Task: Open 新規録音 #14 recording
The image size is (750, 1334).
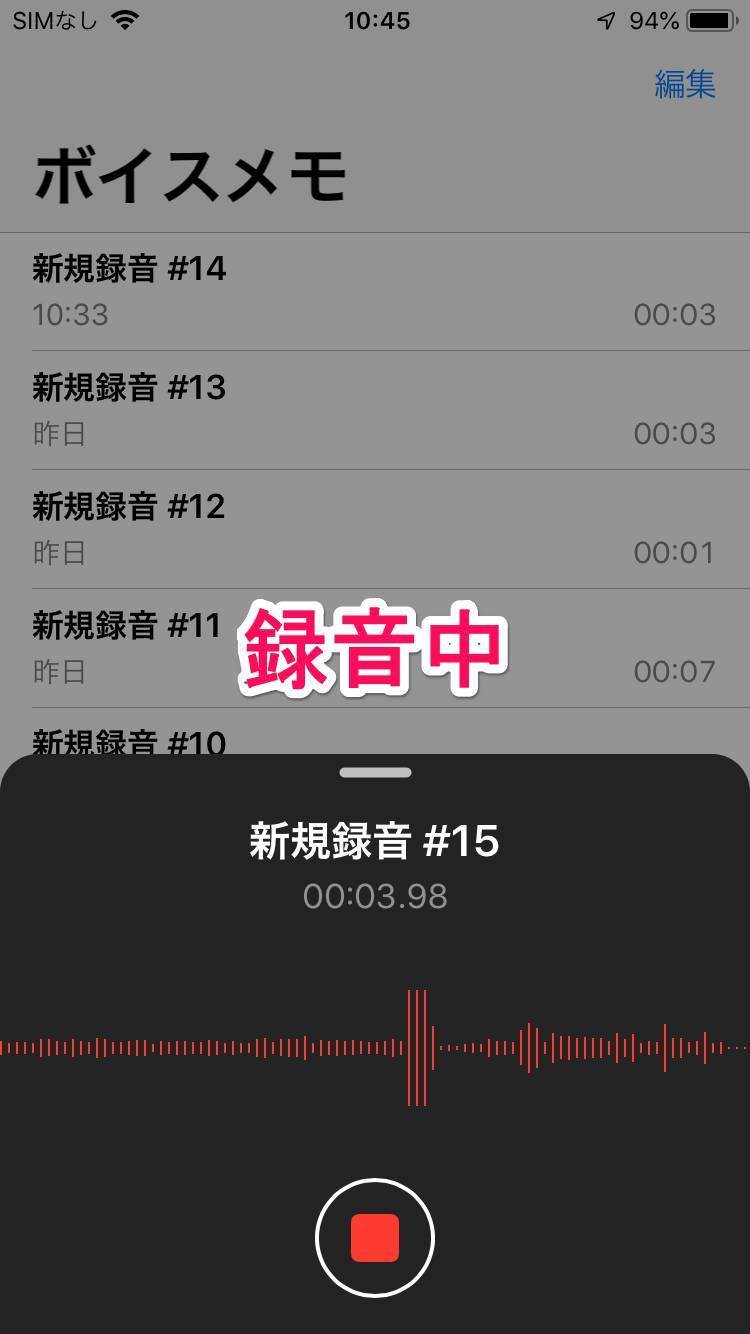Action: tap(375, 292)
